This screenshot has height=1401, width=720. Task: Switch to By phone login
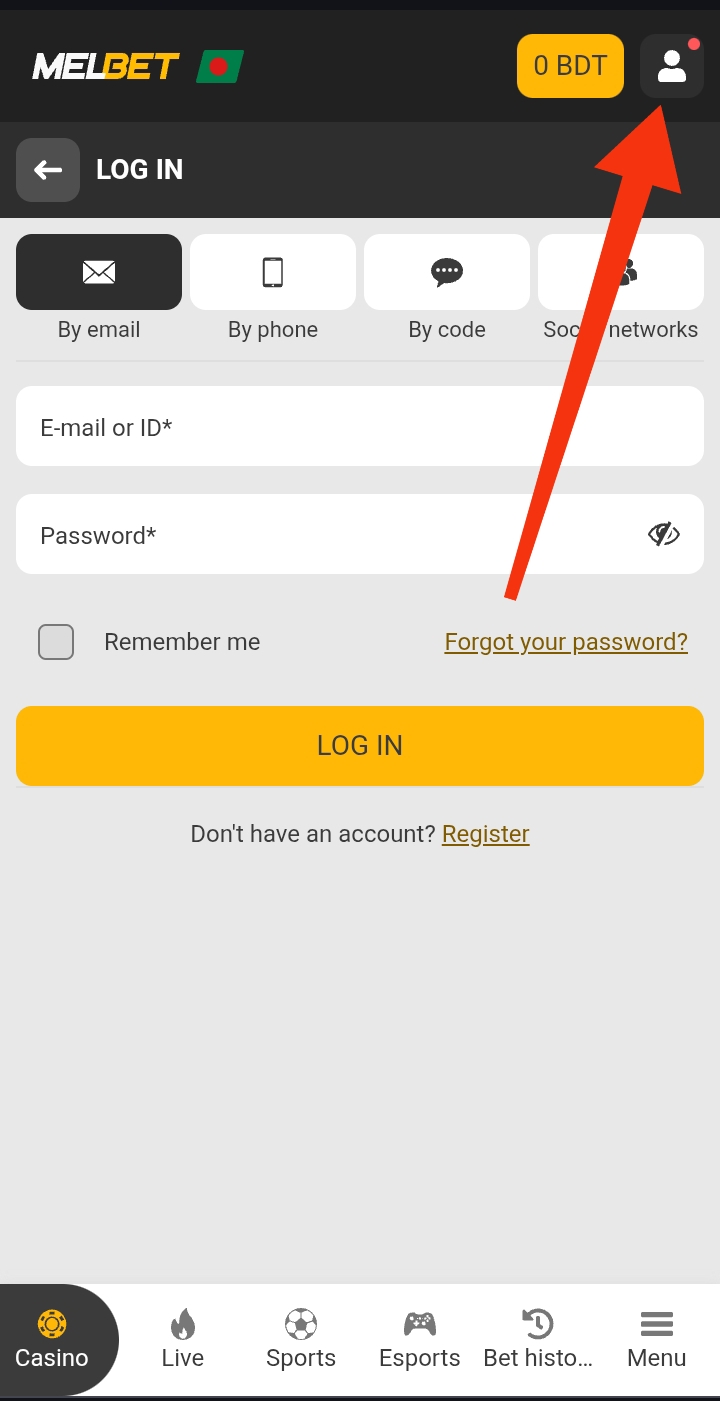click(273, 272)
